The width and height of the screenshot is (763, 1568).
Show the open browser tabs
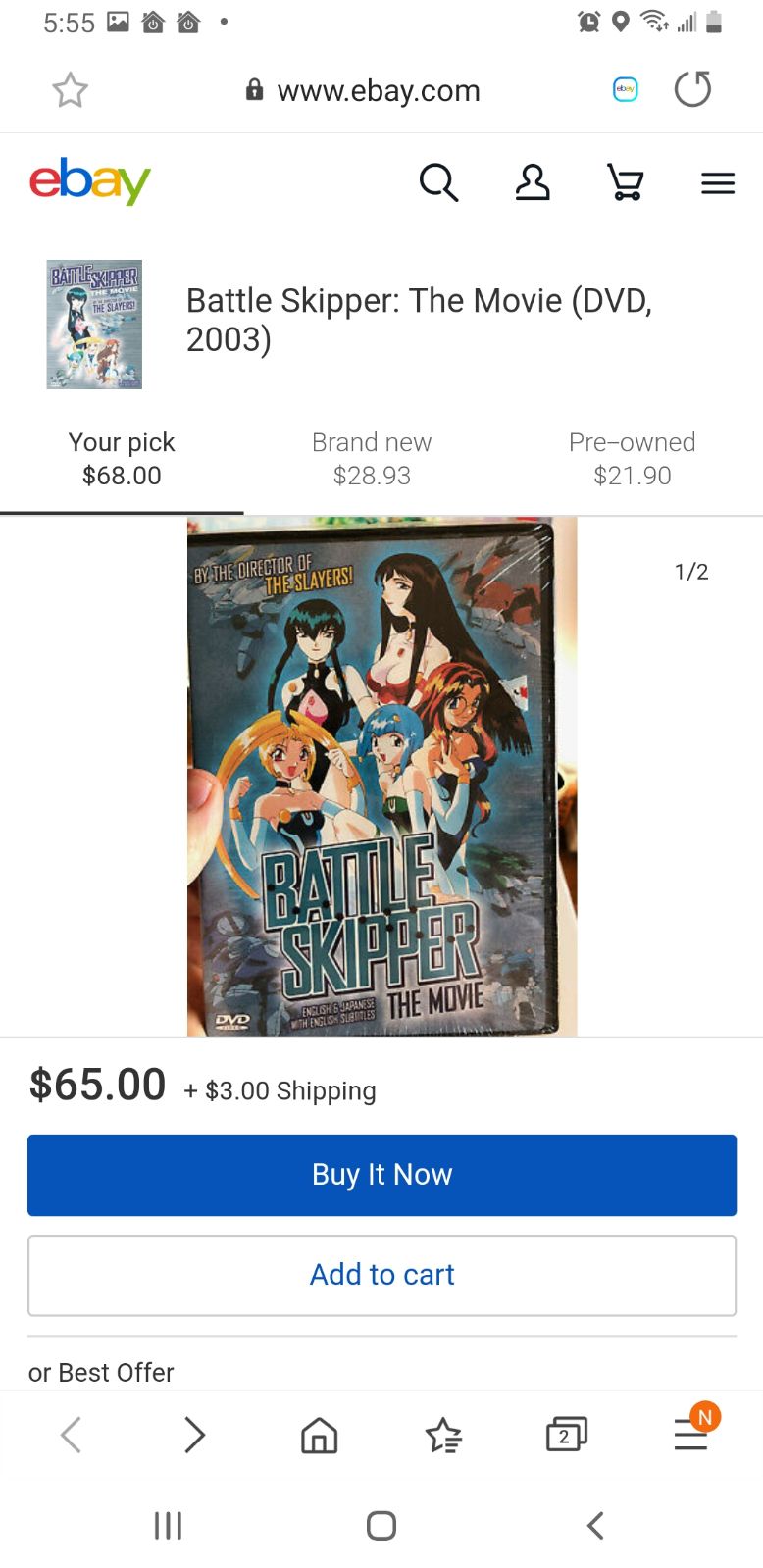(x=566, y=1435)
